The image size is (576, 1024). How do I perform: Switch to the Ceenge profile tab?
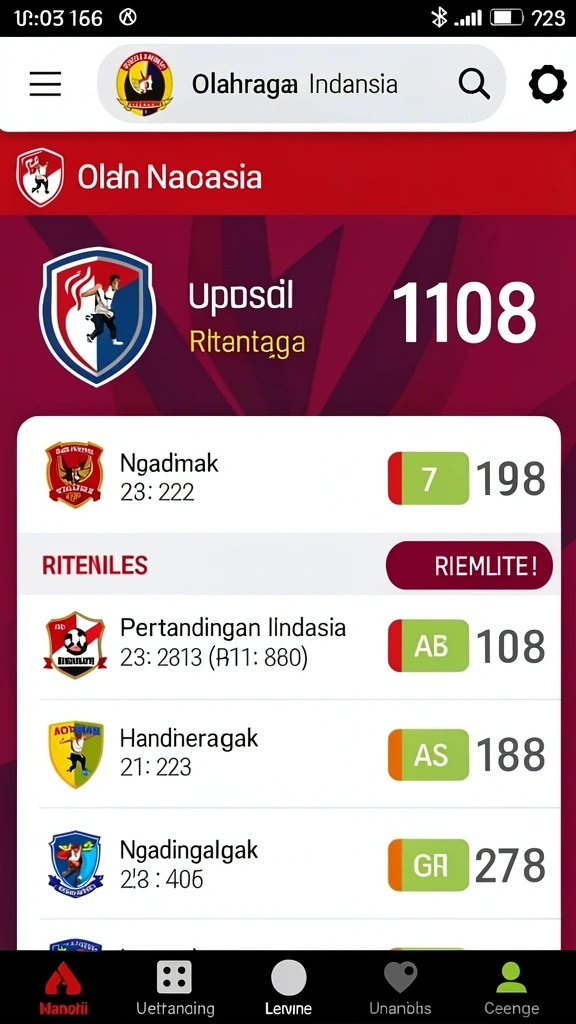tap(511, 987)
